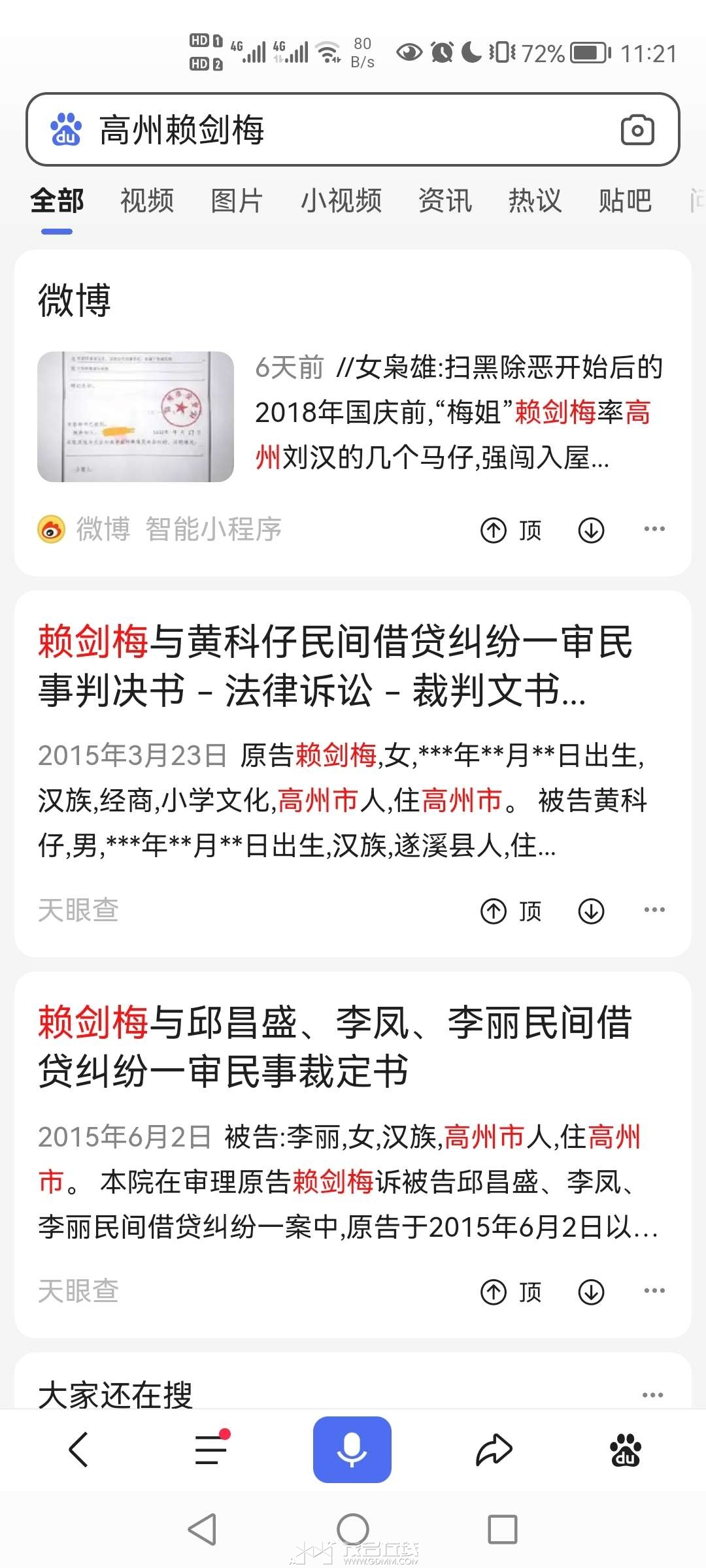This screenshot has height=1568, width=706.
Task: Downvote the 黄科仔 judgment result
Action: click(x=591, y=911)
